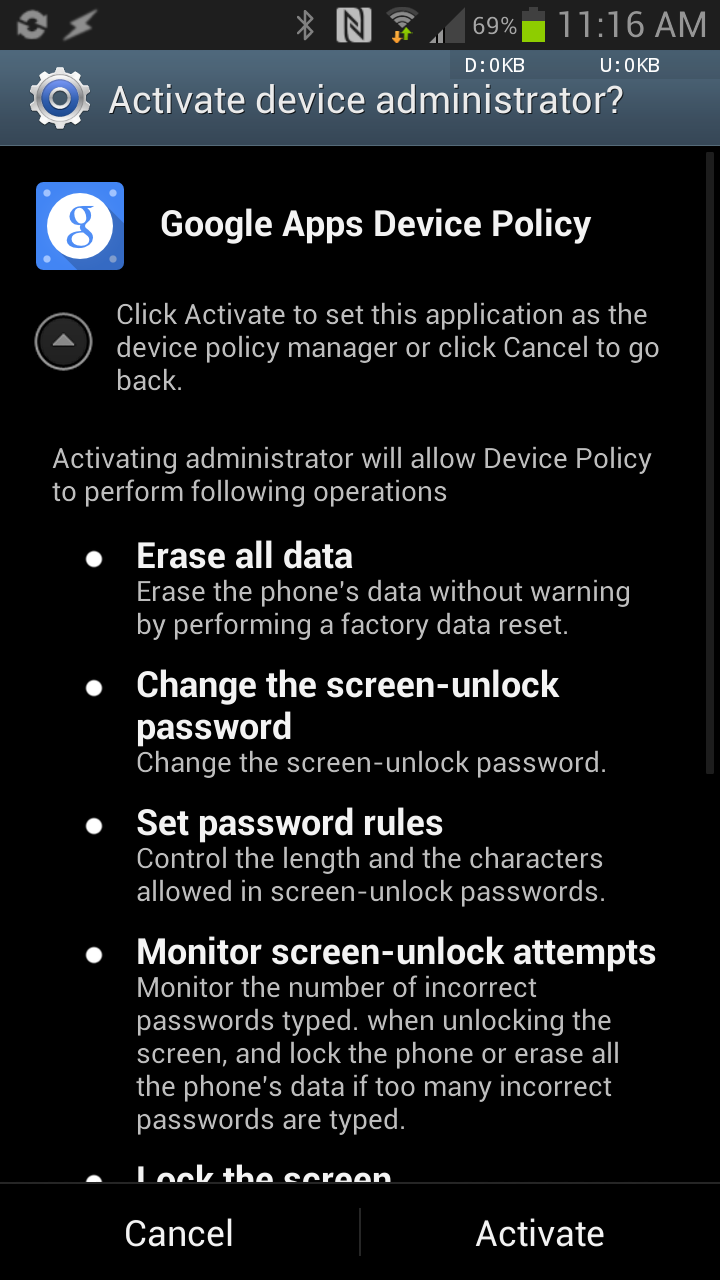Collapse the activation description with the arrow circle

coord(63,341)
